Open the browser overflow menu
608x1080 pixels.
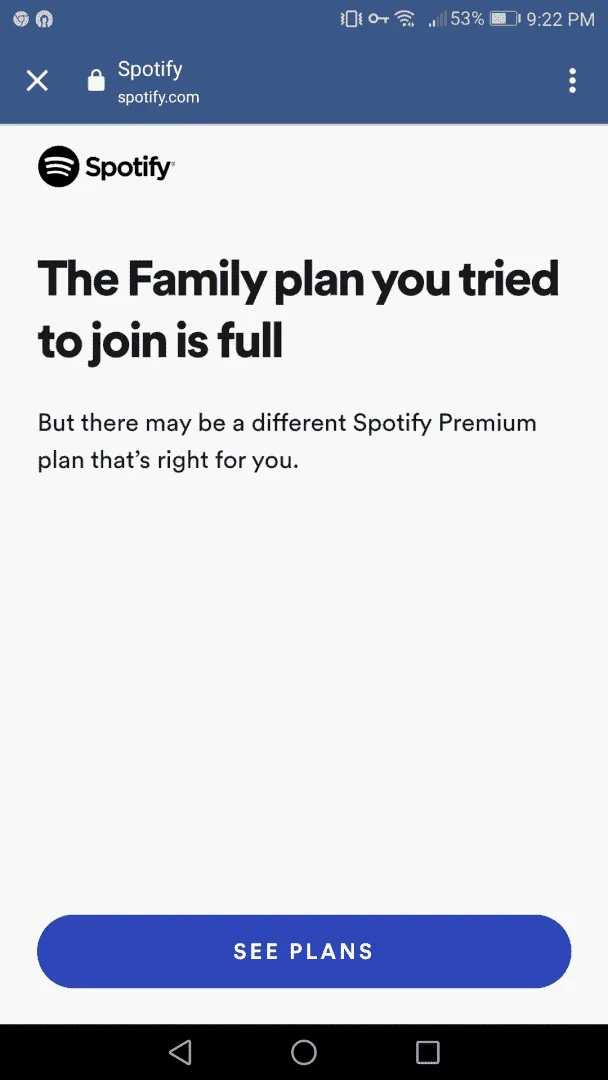click(572, 81)
